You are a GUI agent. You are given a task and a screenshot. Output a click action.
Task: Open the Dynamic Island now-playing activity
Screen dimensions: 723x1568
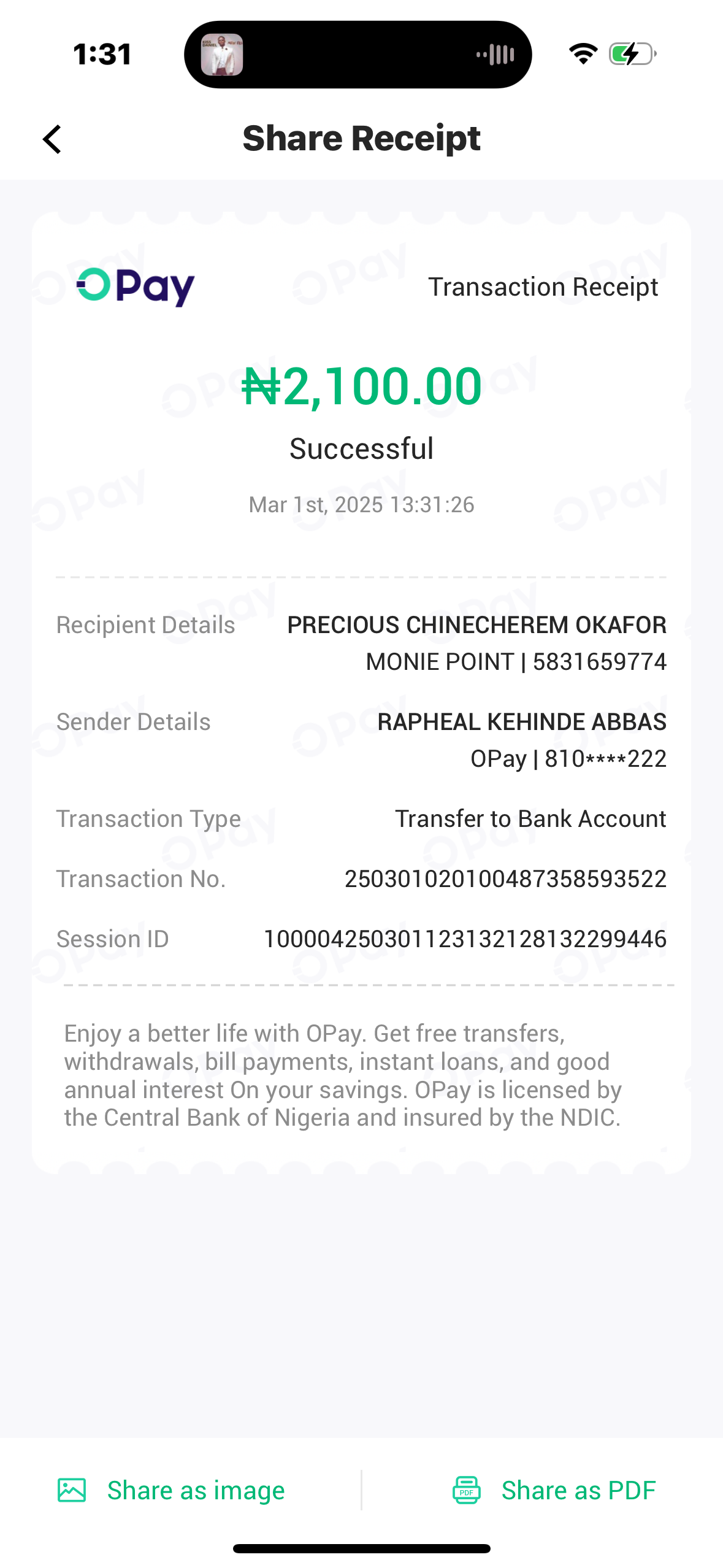pyautogui.click(x=358, y=55)
